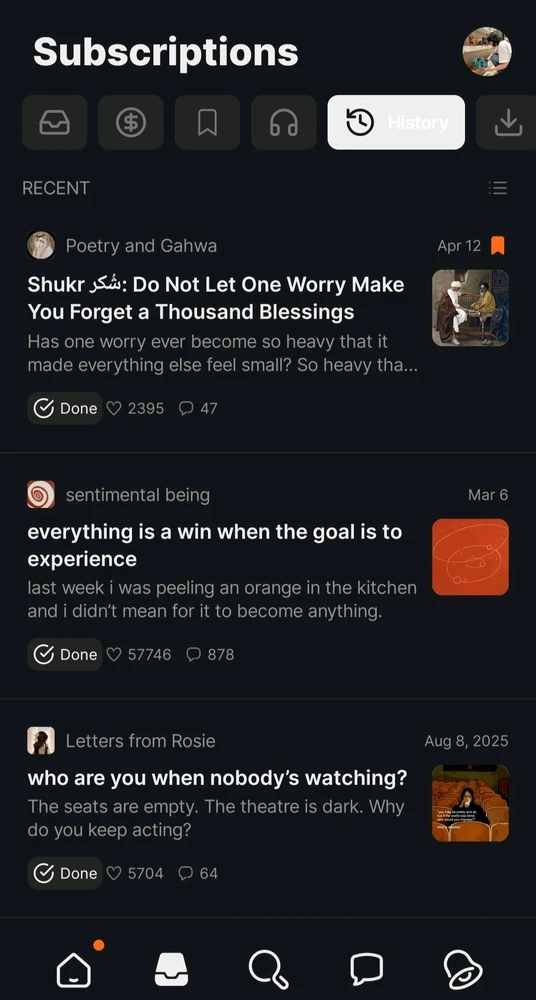The image size is (536, 1000).
Task: Tap Done on the sentimental being post
Action: pos(65,654)
